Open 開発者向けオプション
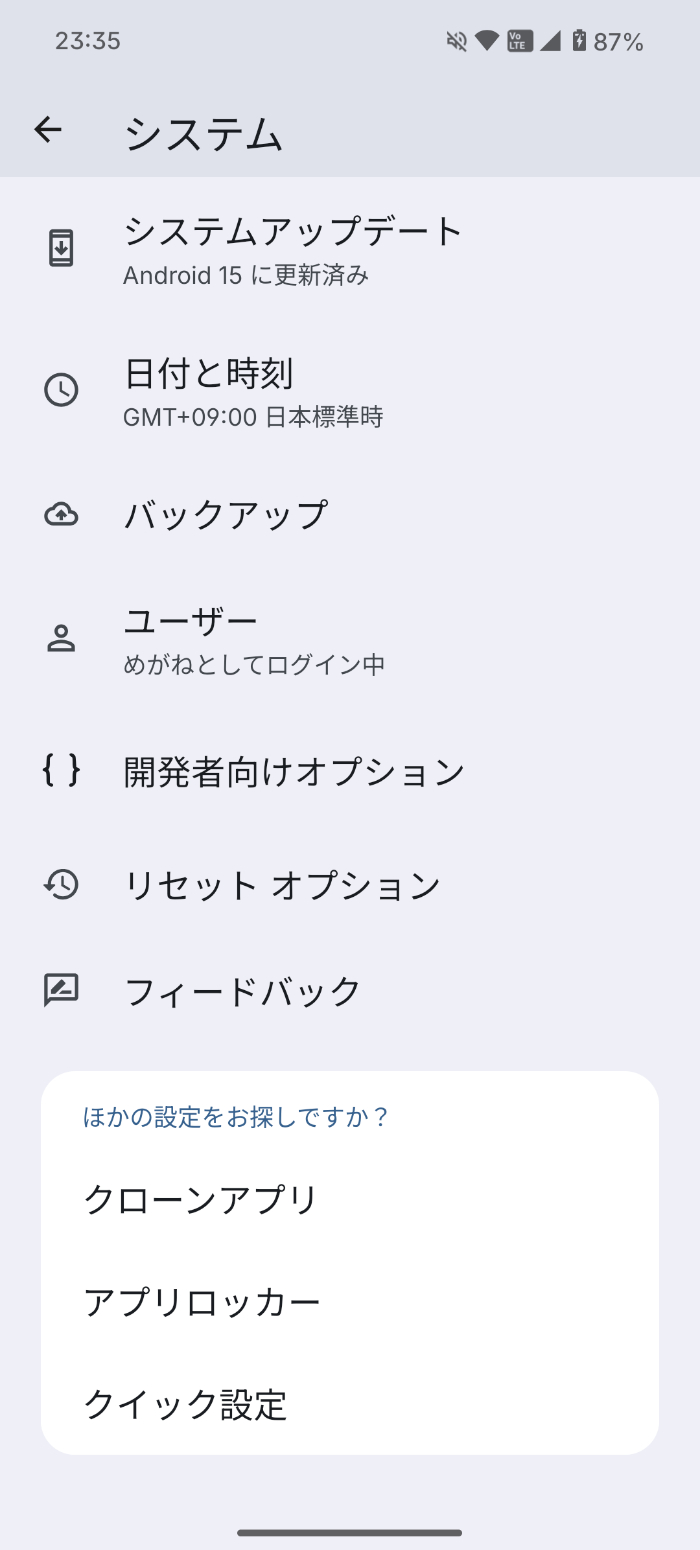Viewport: 700px width, 1550px height. pos(350,771)
